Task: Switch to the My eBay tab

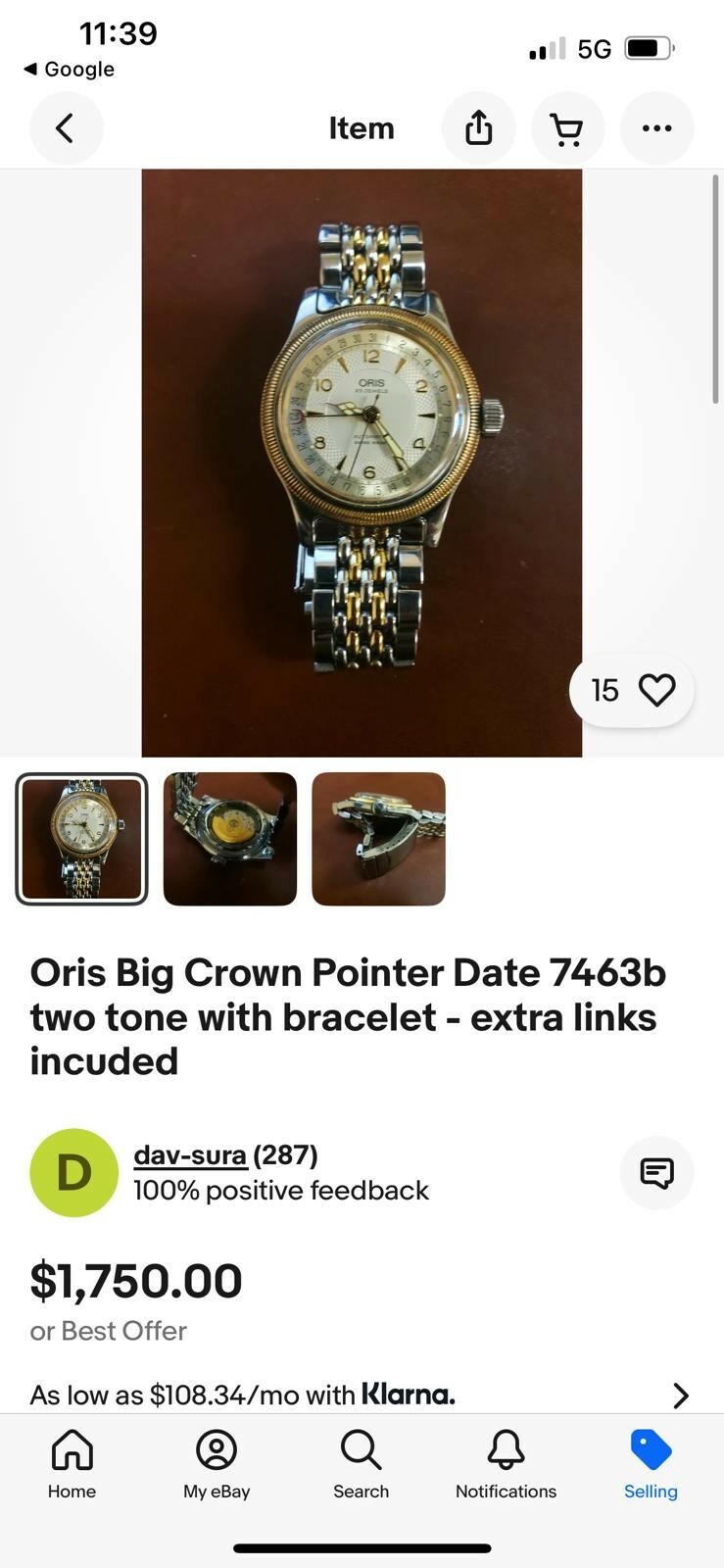Action: 217,1464
